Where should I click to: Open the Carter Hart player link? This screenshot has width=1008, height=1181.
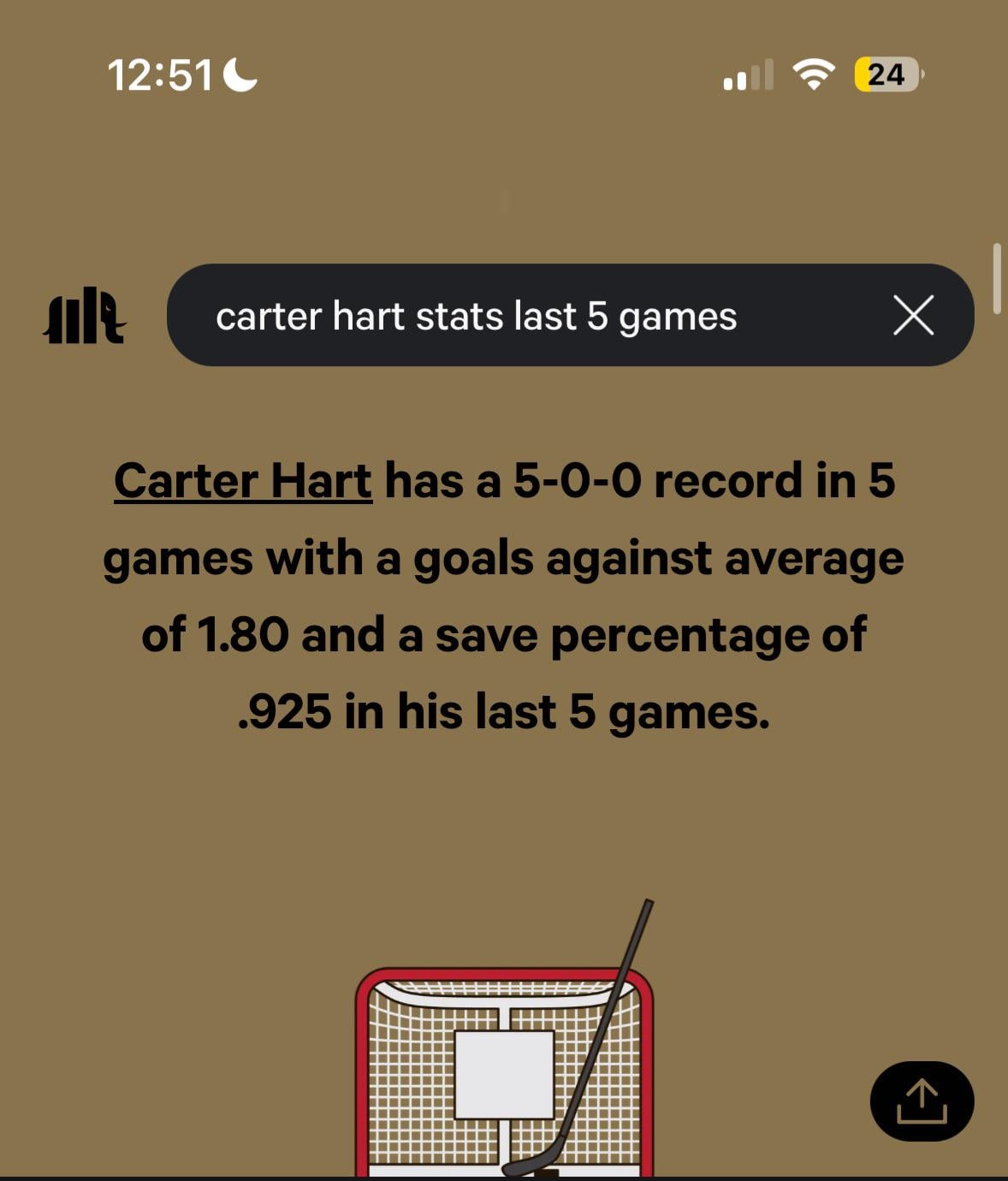pos(243,480)
